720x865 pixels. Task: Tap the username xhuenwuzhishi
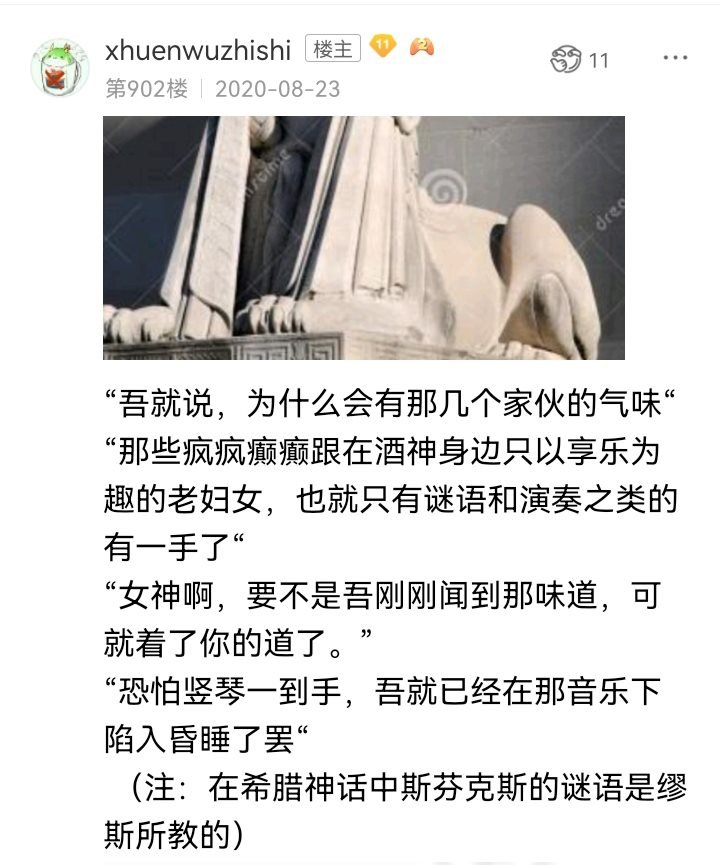coord(198,49)
